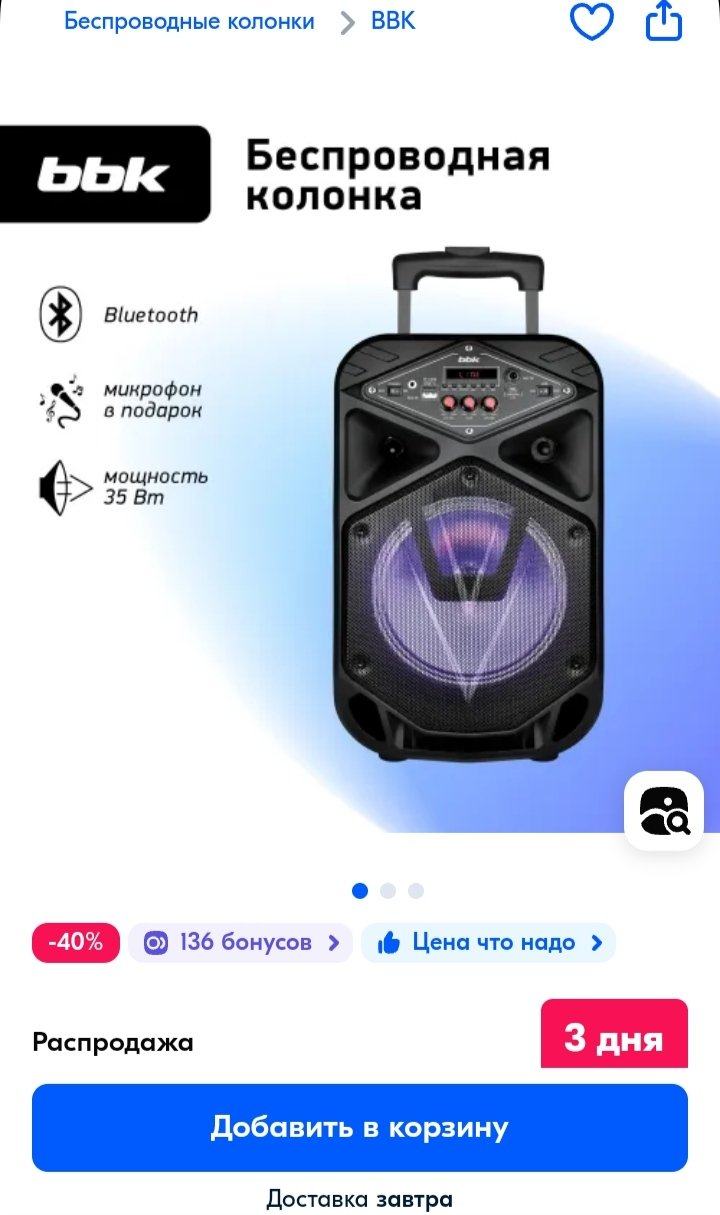Open the BBK brand breadcrumb
Image resolution: width=720 pixels, height=1215 pixels.
[x=393, y=21]
